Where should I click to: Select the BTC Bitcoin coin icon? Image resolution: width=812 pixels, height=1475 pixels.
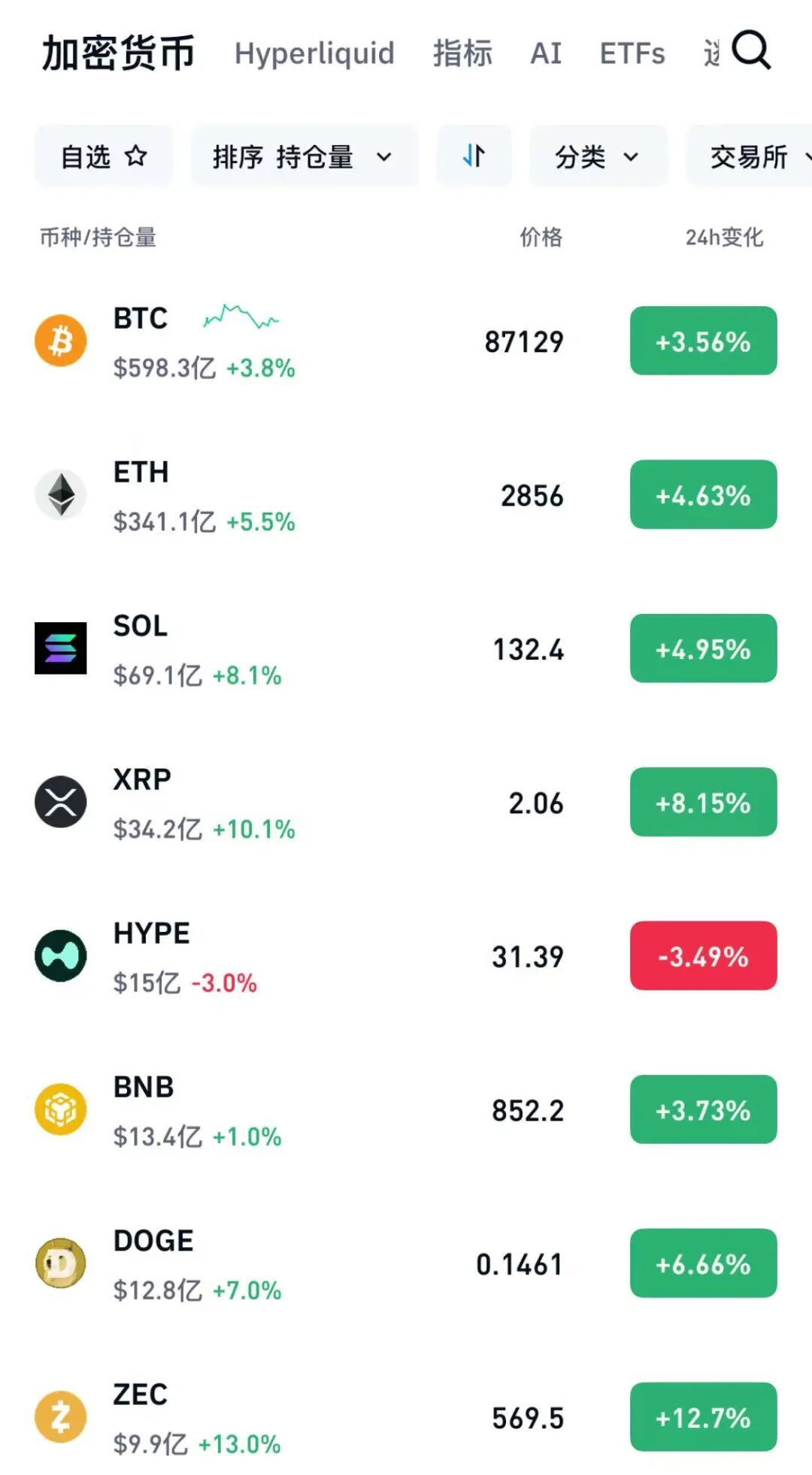60,340
